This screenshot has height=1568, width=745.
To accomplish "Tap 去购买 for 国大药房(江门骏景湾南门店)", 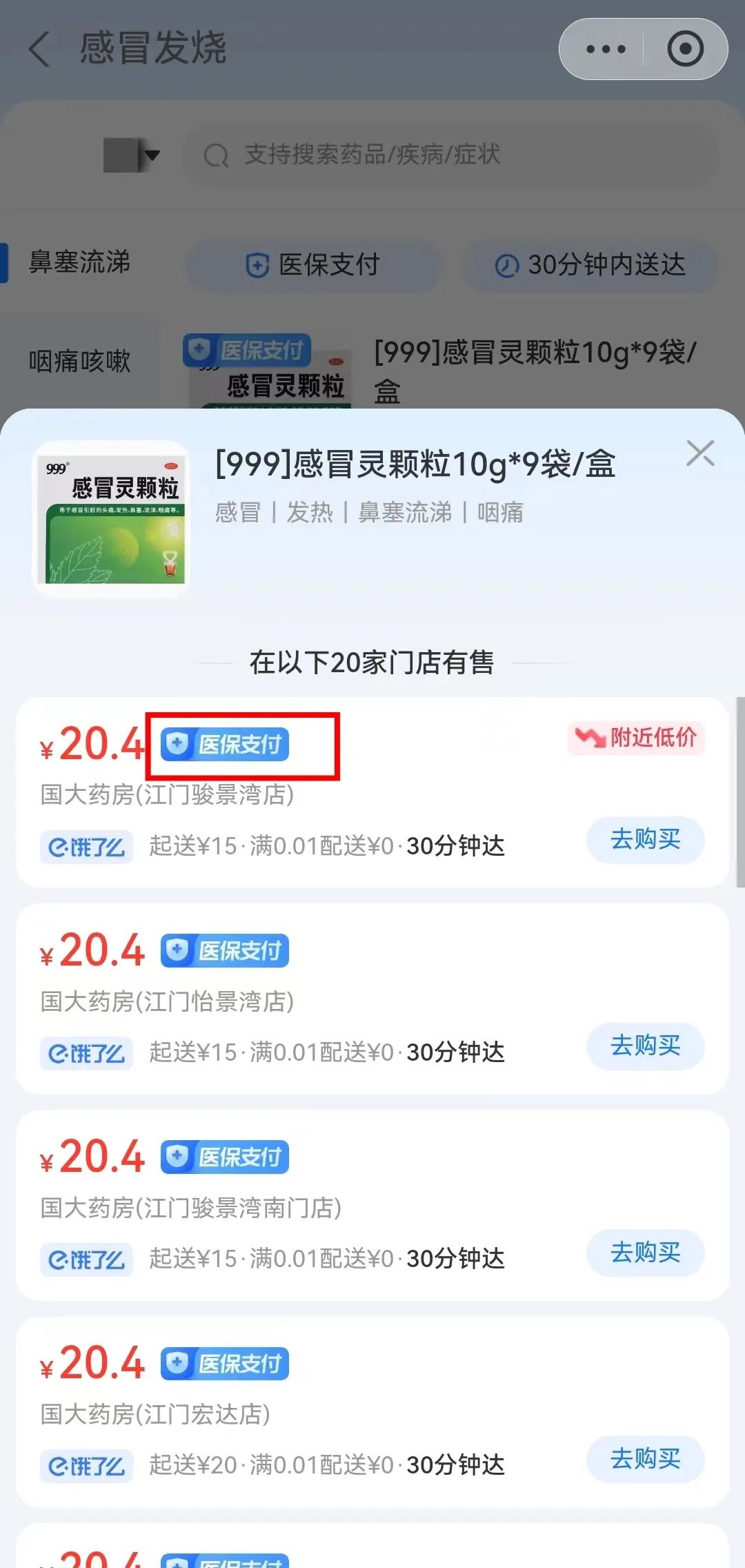I will (645, 1252).
